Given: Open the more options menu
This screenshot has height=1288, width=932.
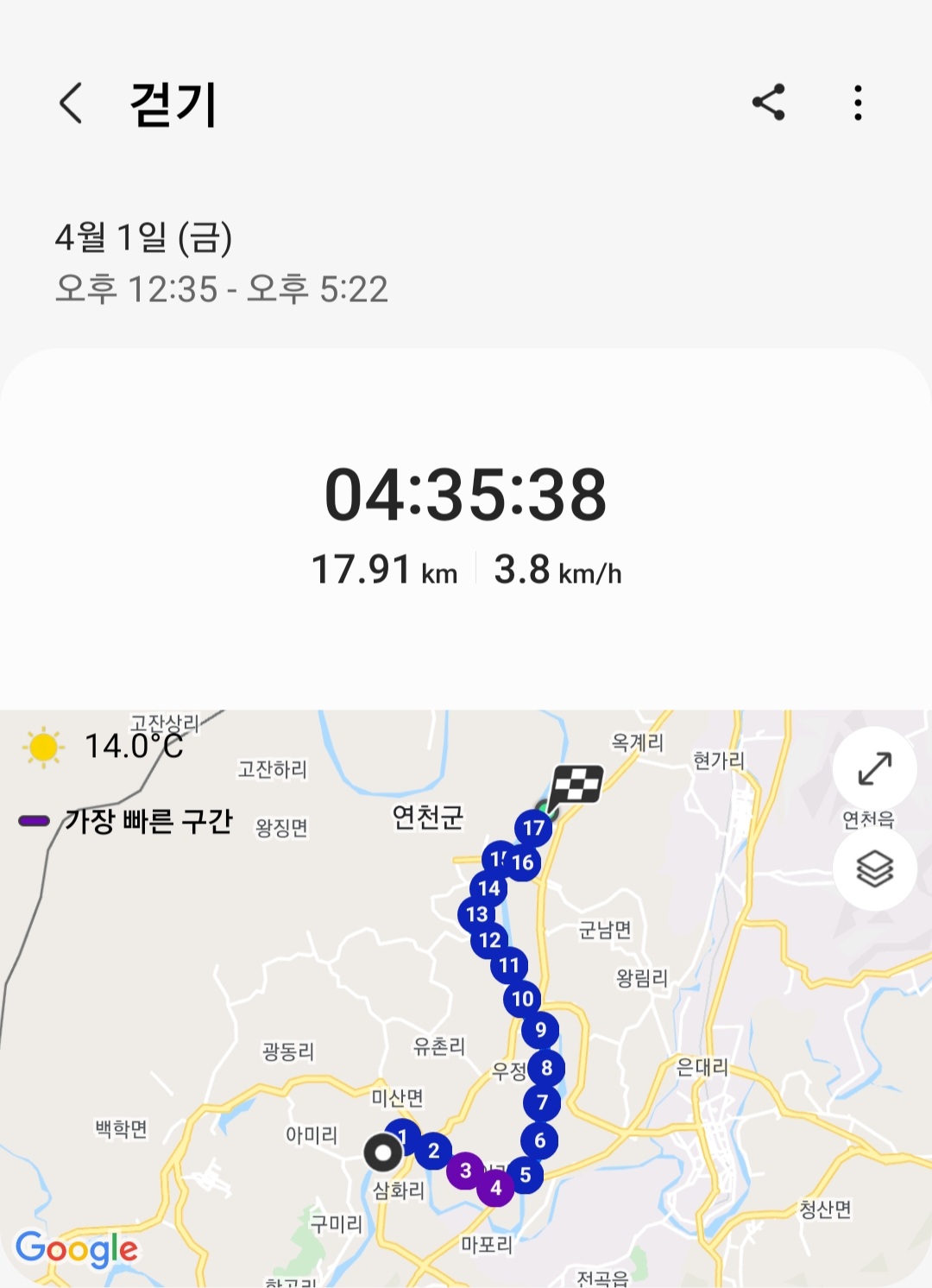Looking at the screenshot, I should tap(858, 103).
